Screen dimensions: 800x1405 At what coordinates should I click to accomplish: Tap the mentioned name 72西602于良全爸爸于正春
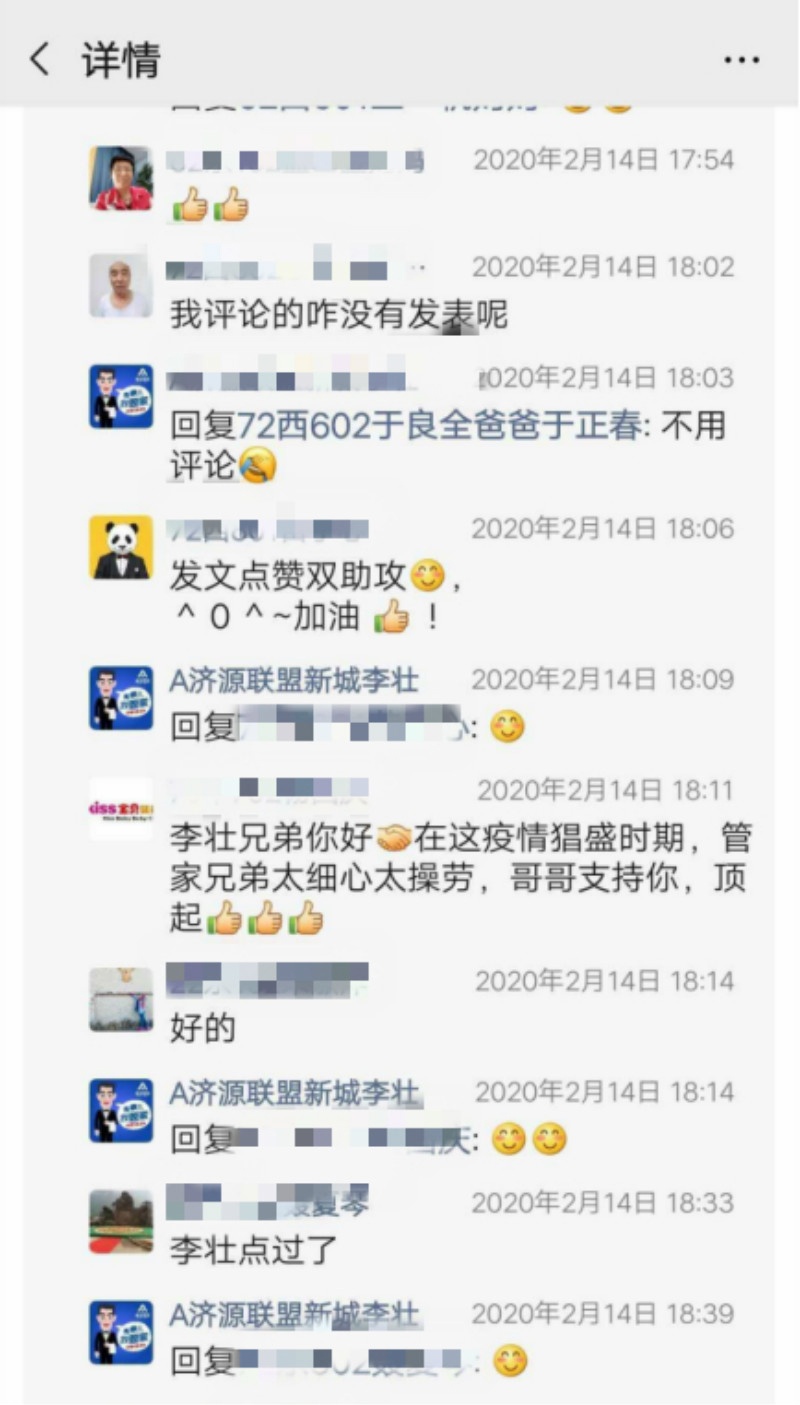click(438, 427)
